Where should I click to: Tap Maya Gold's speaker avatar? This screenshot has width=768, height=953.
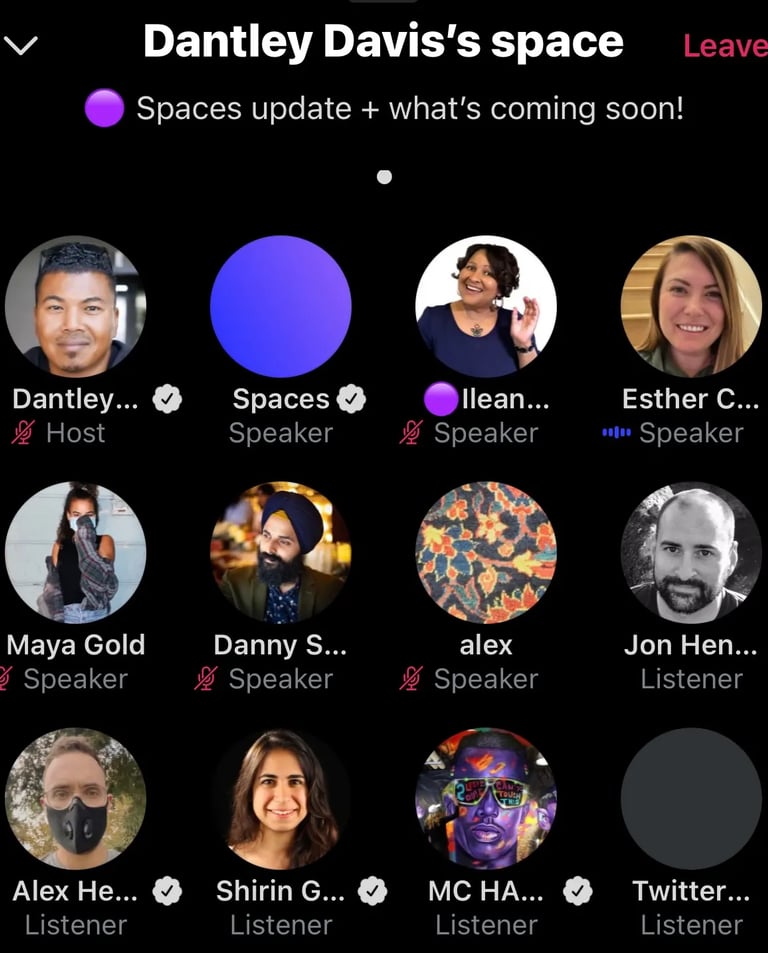[x=76, y=552]
